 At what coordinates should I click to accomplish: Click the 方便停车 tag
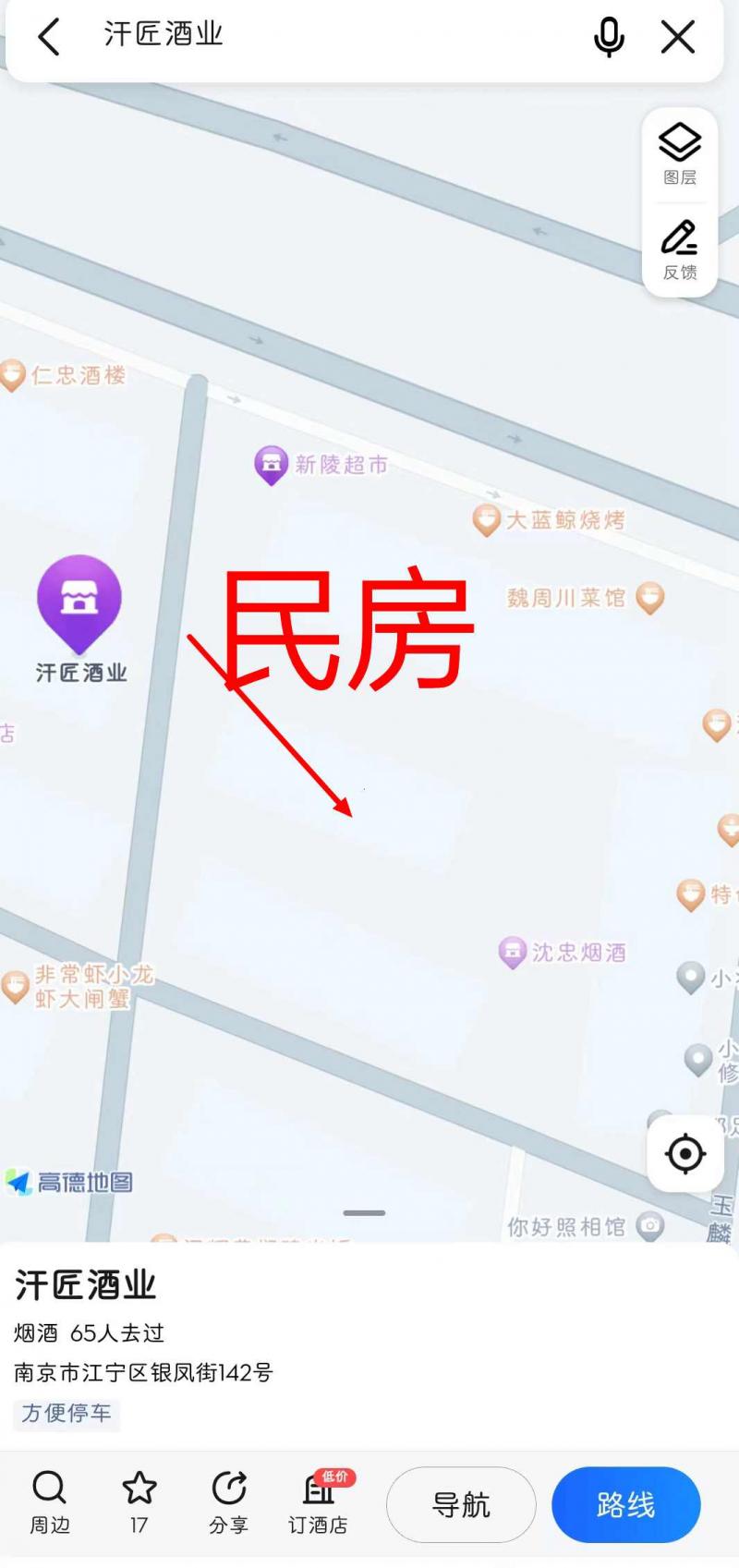click(x=66, y=1415)
